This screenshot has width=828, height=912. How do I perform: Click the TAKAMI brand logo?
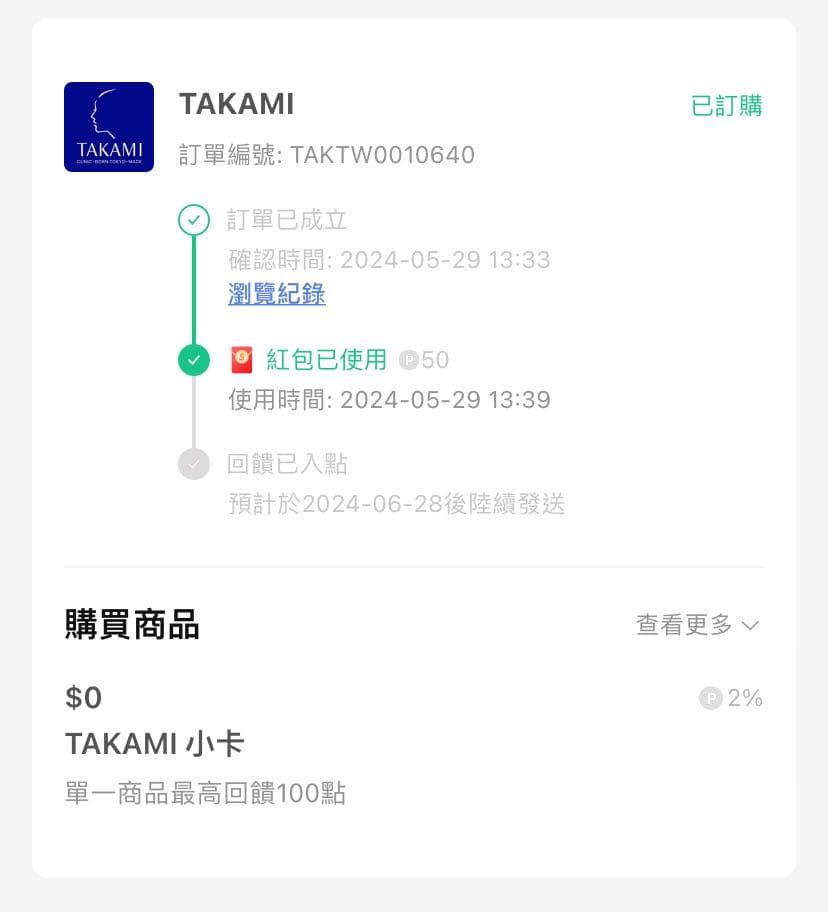(x=108, y=126)
